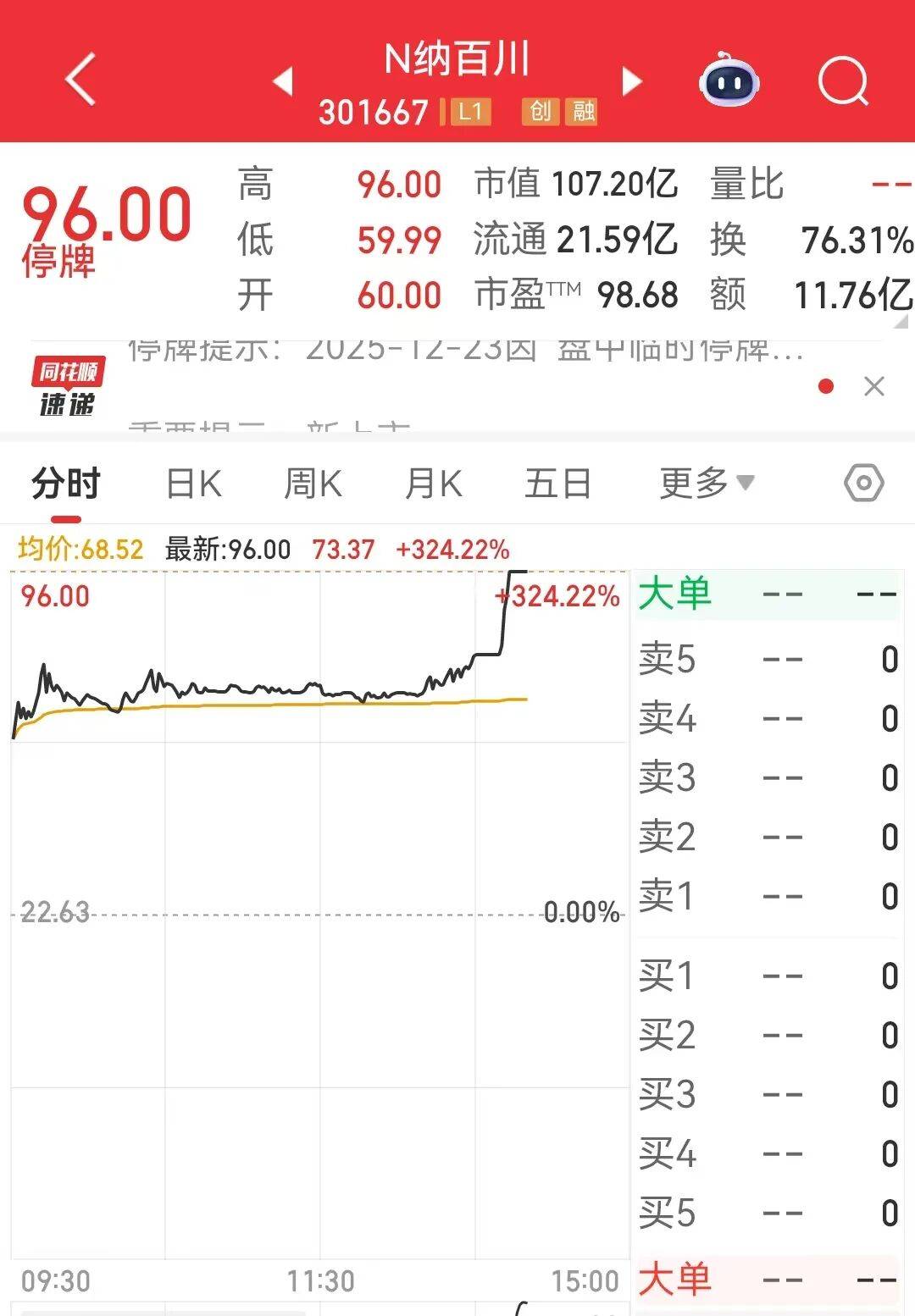Open the AI assistant robot icon
Screen dimensions: 915x1316
730,79
